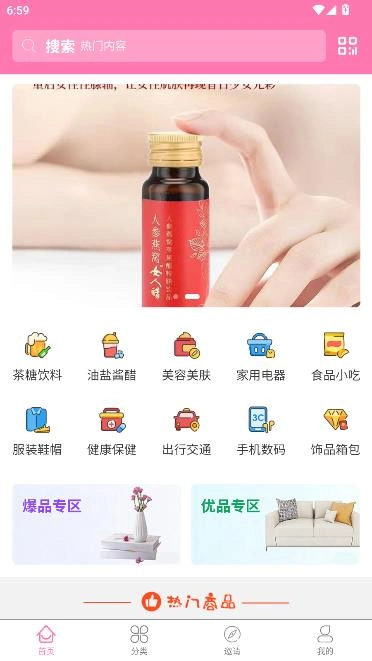Image resolution: width=372 pixels, height=661 pixels.
Task: Go to the 我的 tab
Action: tap(325, 640)
